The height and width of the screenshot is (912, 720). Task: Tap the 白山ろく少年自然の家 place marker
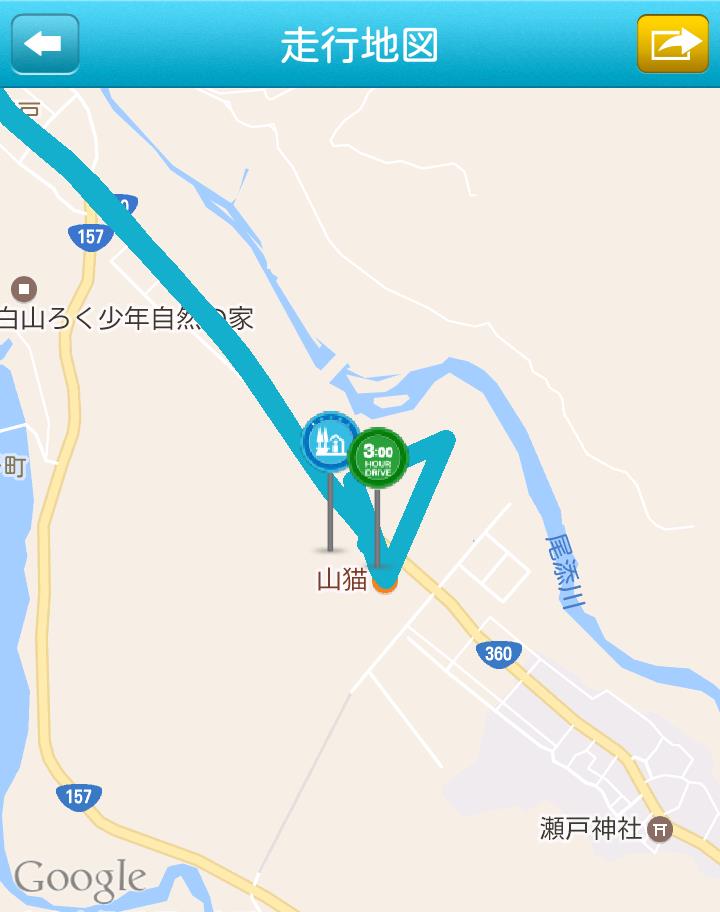click(25, 290)
